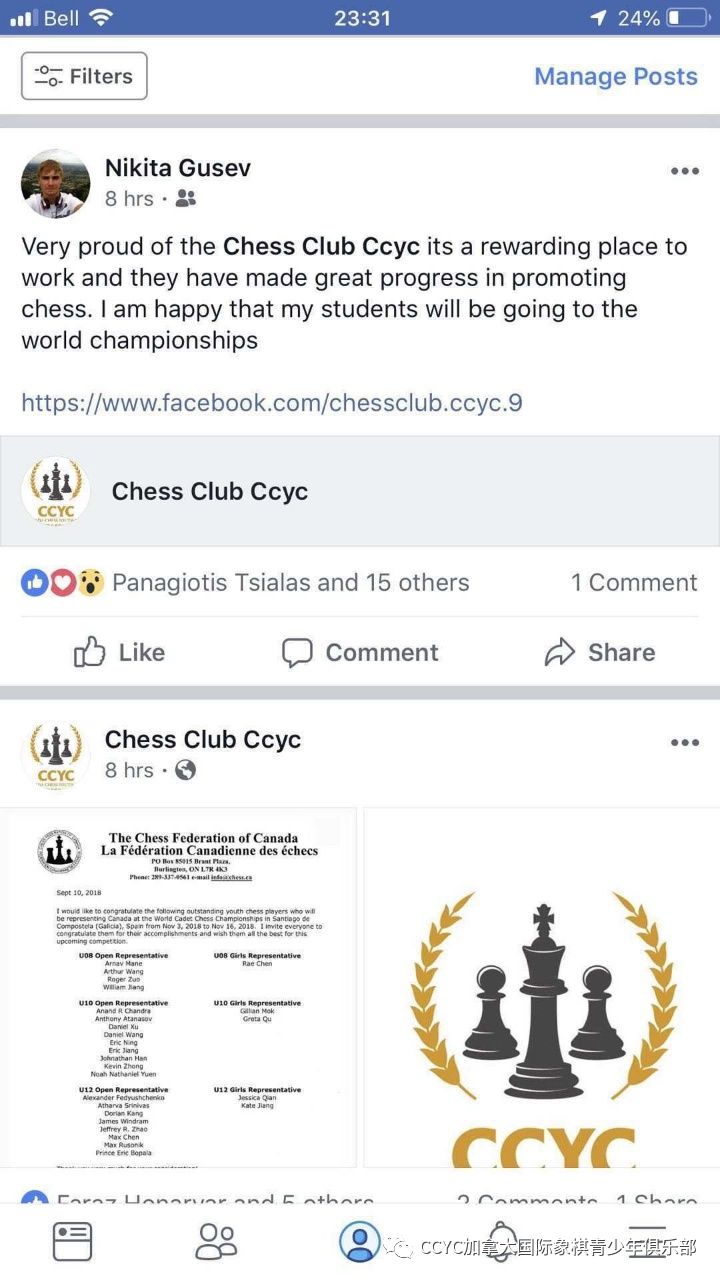
Task: Tap Manage Posts
Action: pos(616,76)
